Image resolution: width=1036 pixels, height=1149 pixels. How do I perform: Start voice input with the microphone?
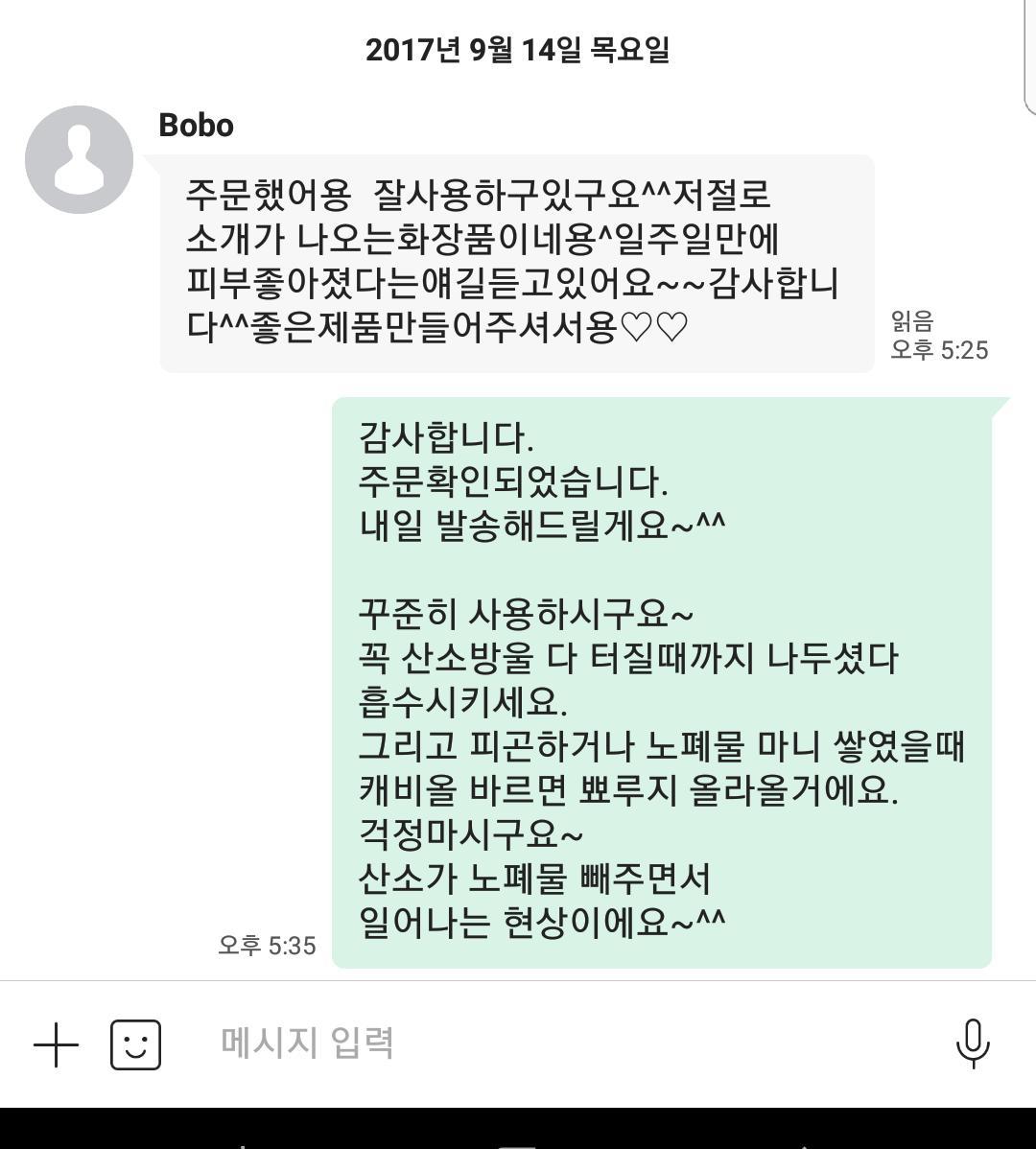[973, 1043]
